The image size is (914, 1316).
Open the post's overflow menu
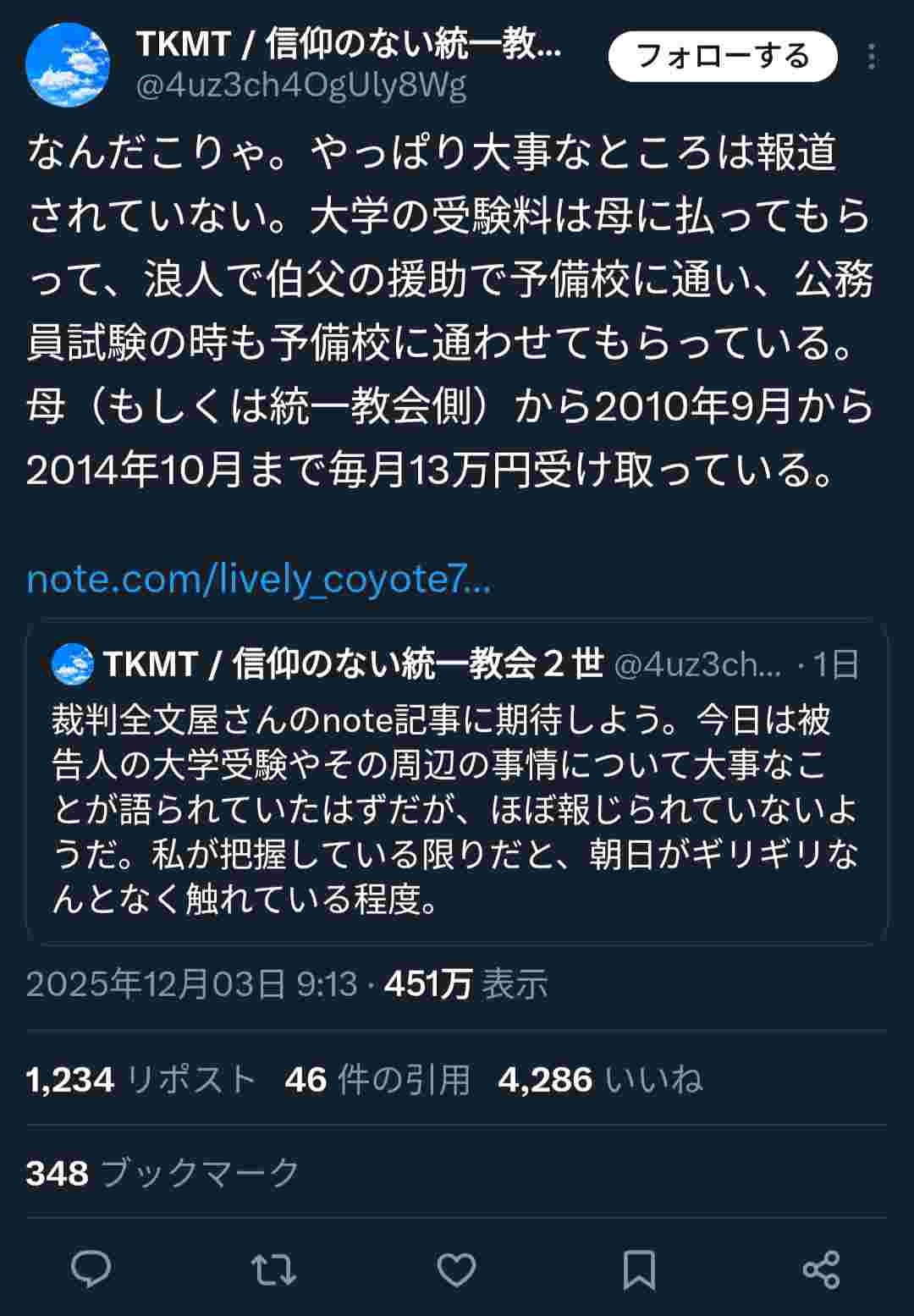[872, 57]
